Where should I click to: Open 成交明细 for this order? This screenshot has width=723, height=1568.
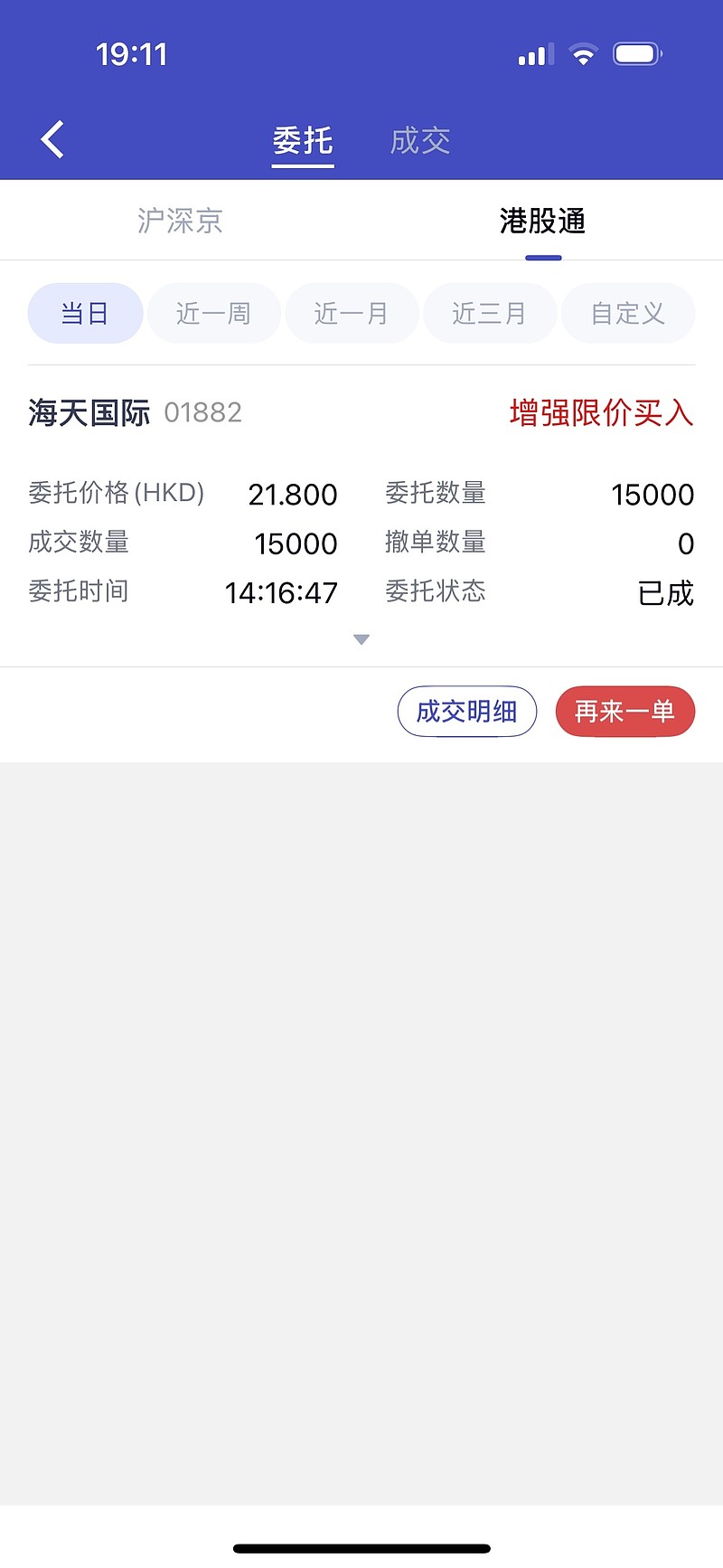pyautogui.click(x=466, y=712)
